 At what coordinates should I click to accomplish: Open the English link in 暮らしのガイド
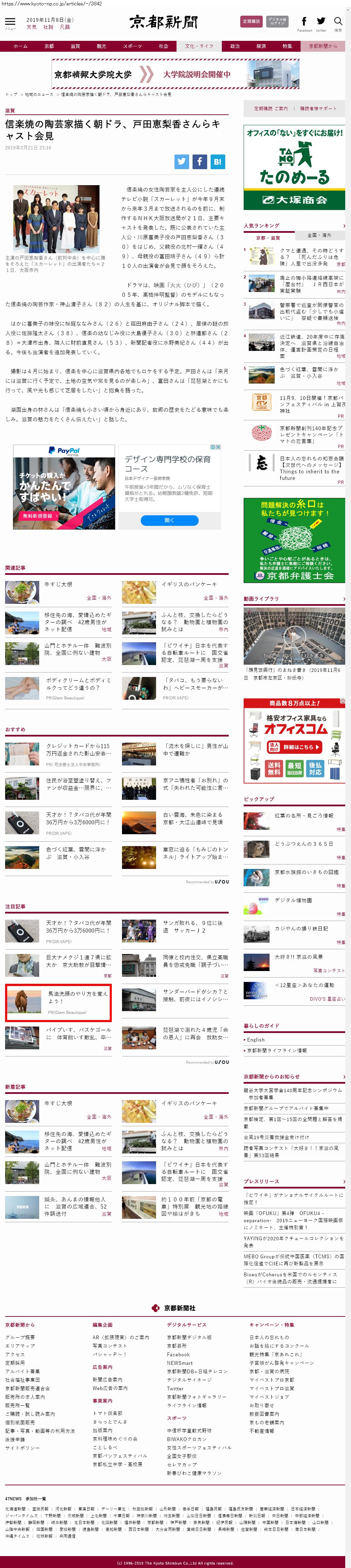coord(256,1040)
